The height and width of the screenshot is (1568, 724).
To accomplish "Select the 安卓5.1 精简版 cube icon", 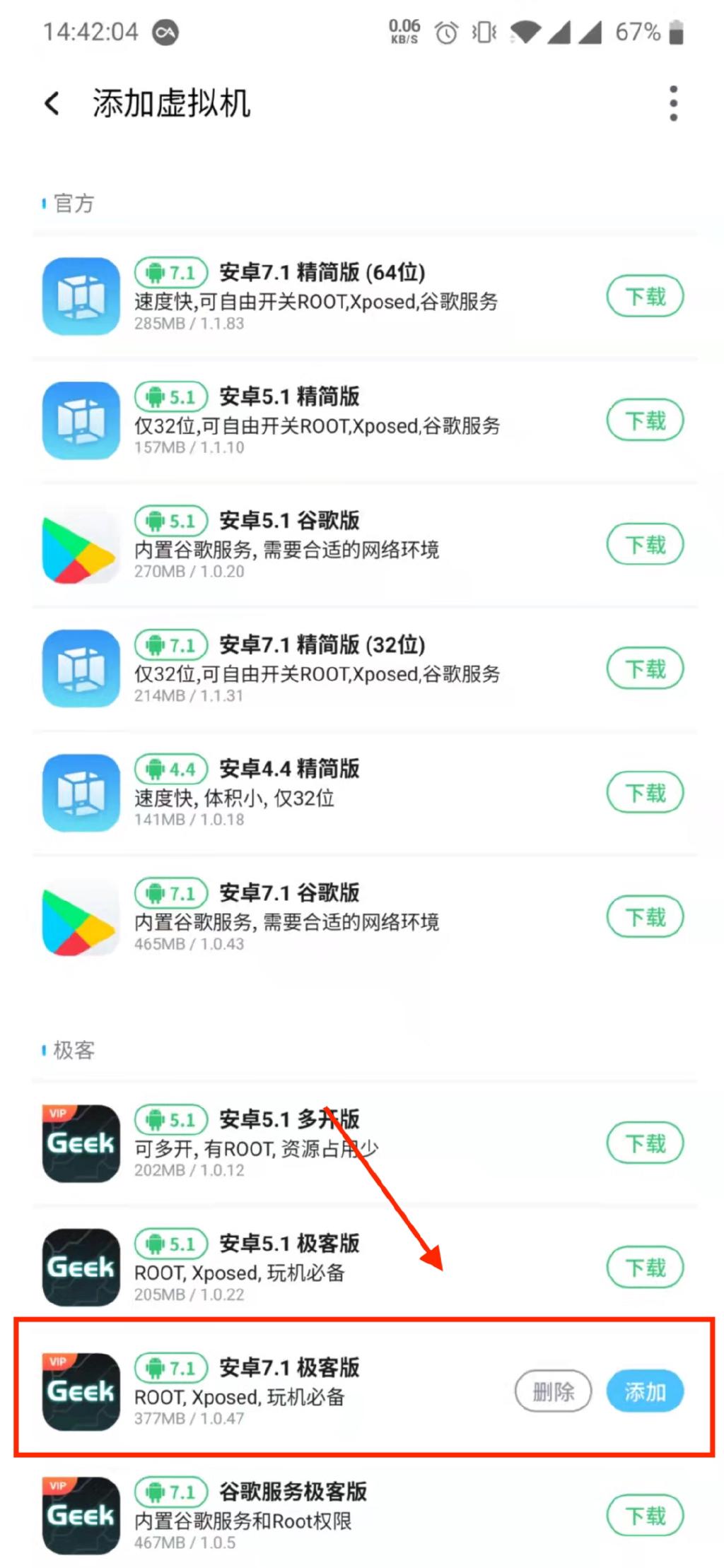I will click(79, 420).
